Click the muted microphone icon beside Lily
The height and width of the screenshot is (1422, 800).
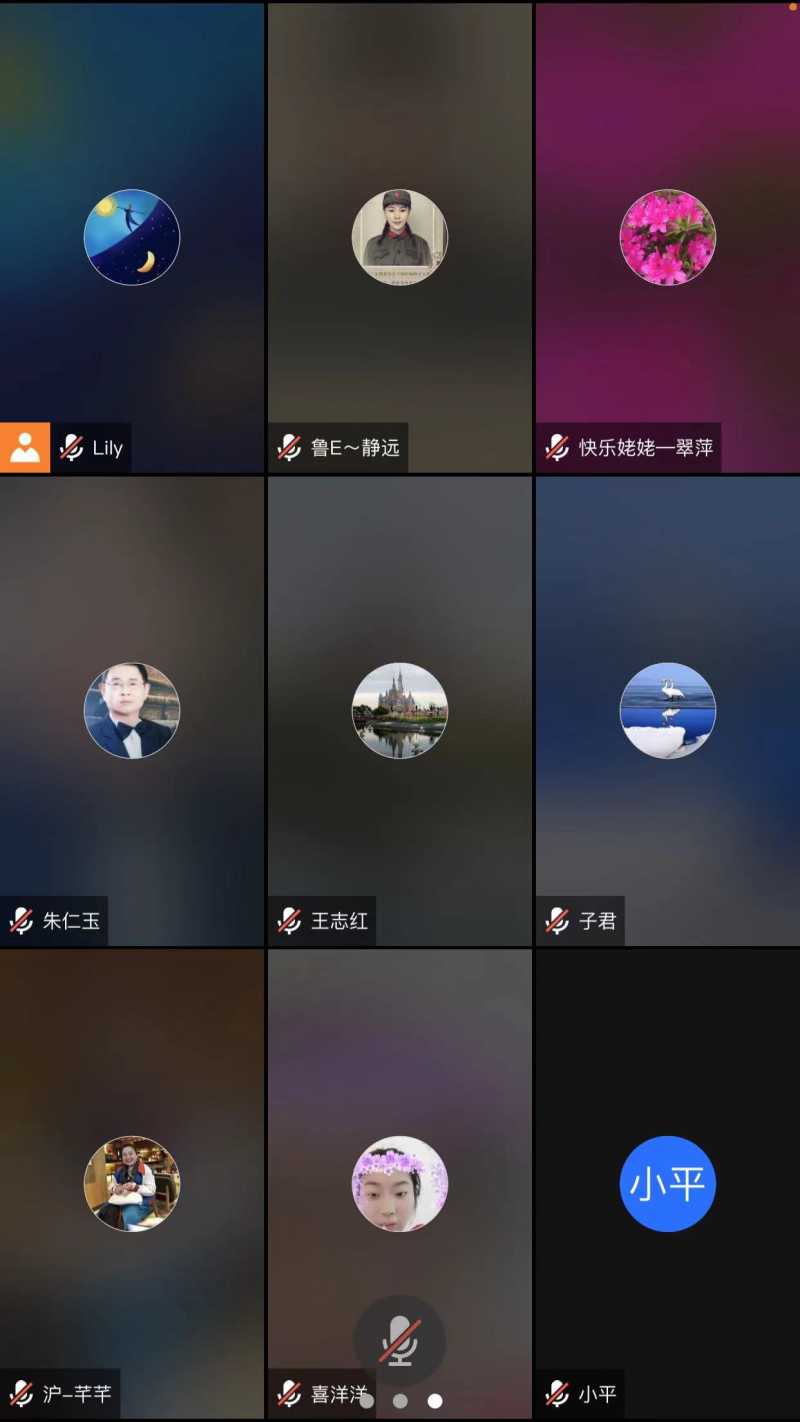point(69,448)
